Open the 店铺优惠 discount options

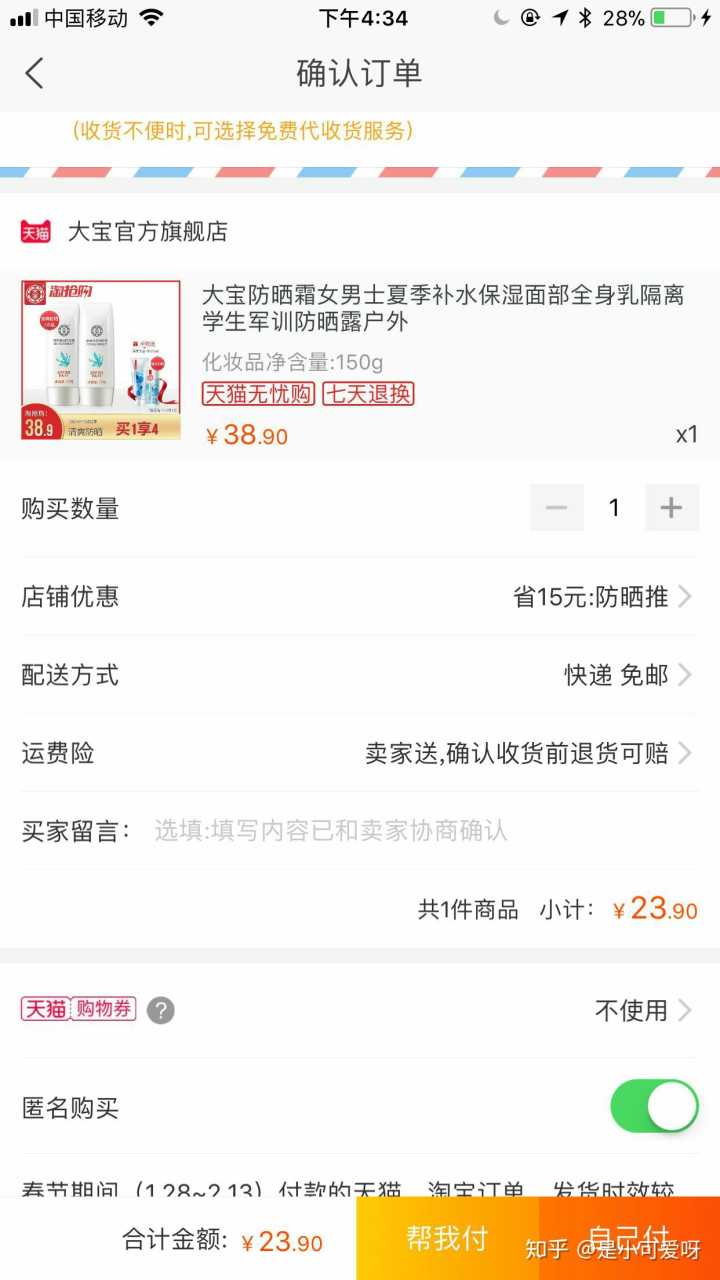tap(602, 597)
